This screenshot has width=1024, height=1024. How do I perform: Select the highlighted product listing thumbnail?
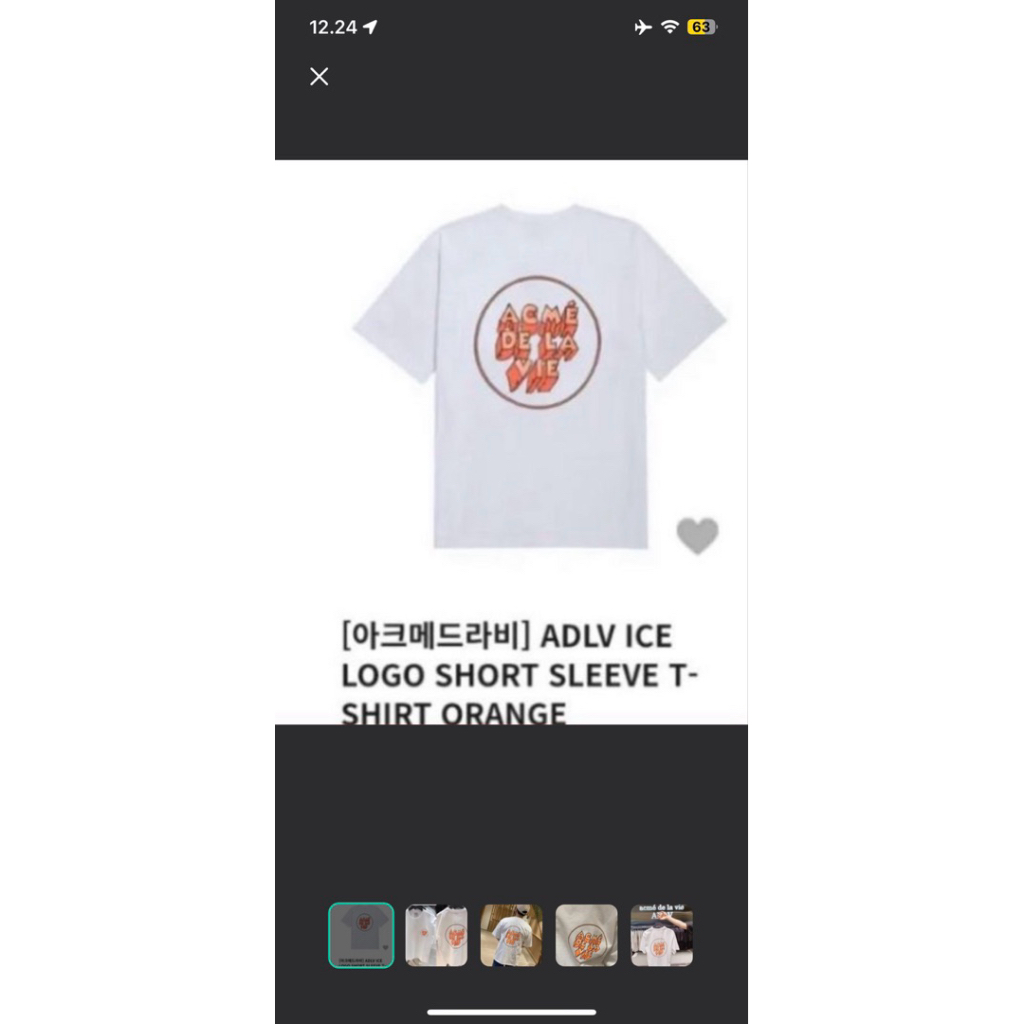pyautogui.click(x=361, y=935)
